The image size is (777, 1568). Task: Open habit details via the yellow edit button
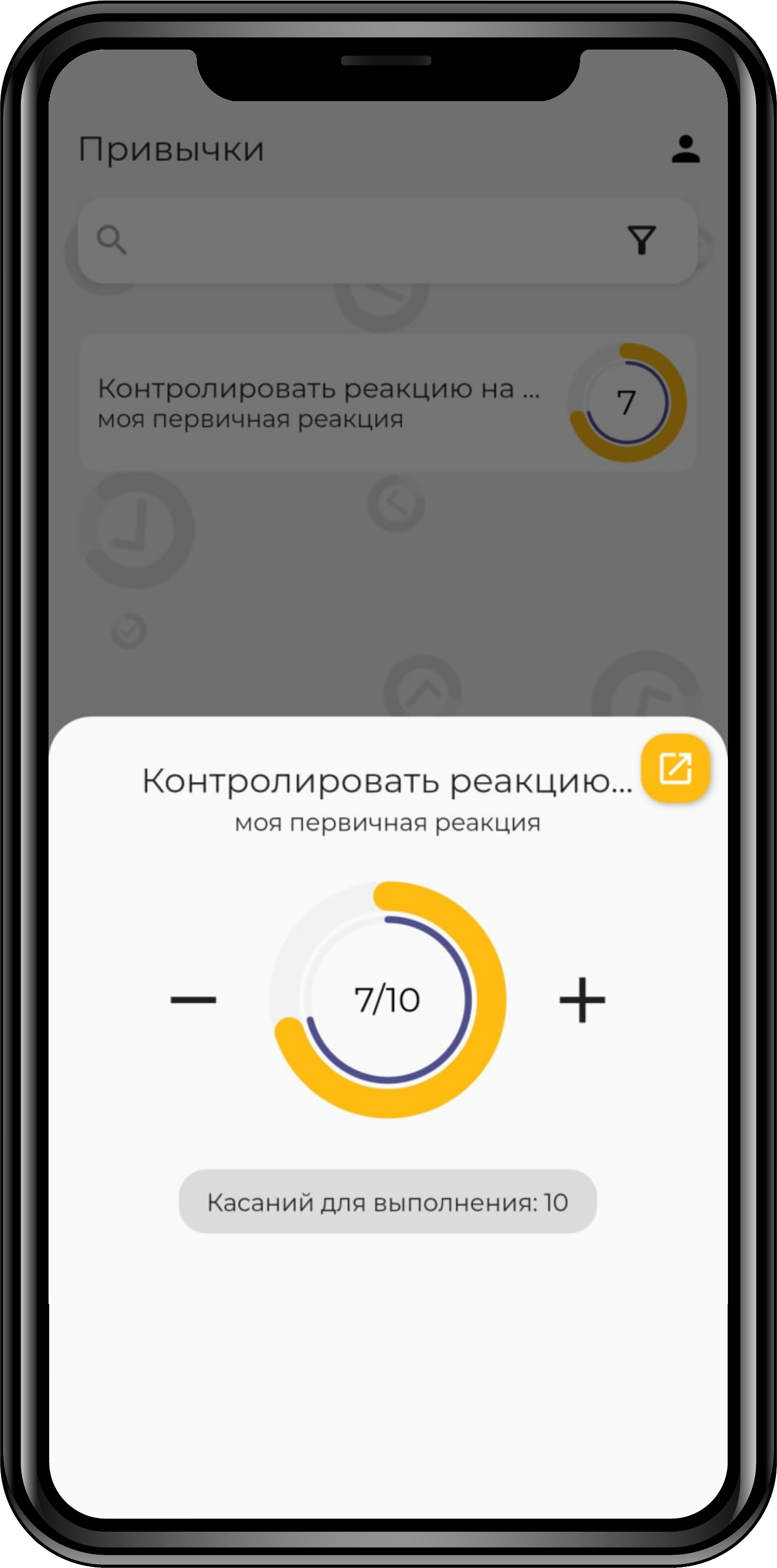click(675, 768)
